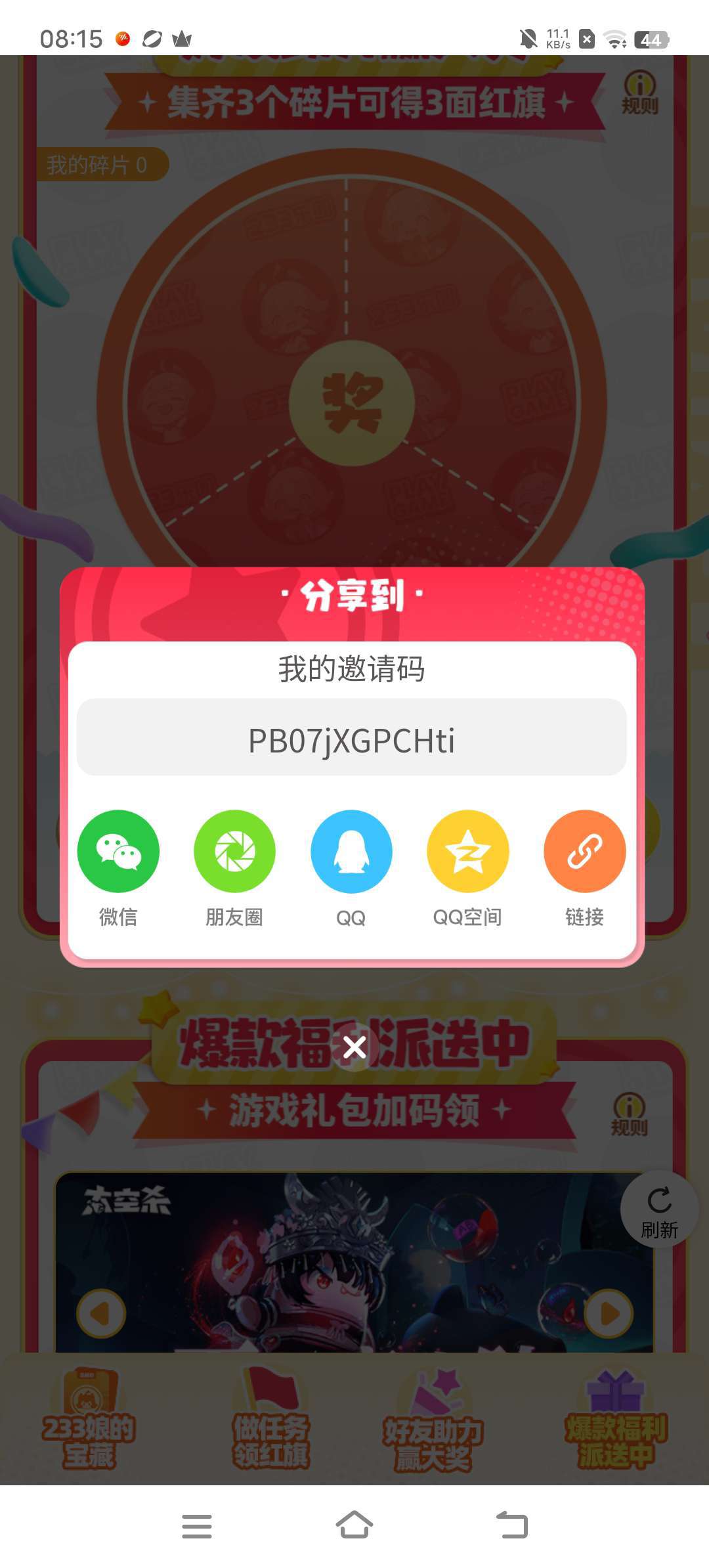Select the QQ share option
The width and height of the screenshot is (709, 1568).
point(351,852)
